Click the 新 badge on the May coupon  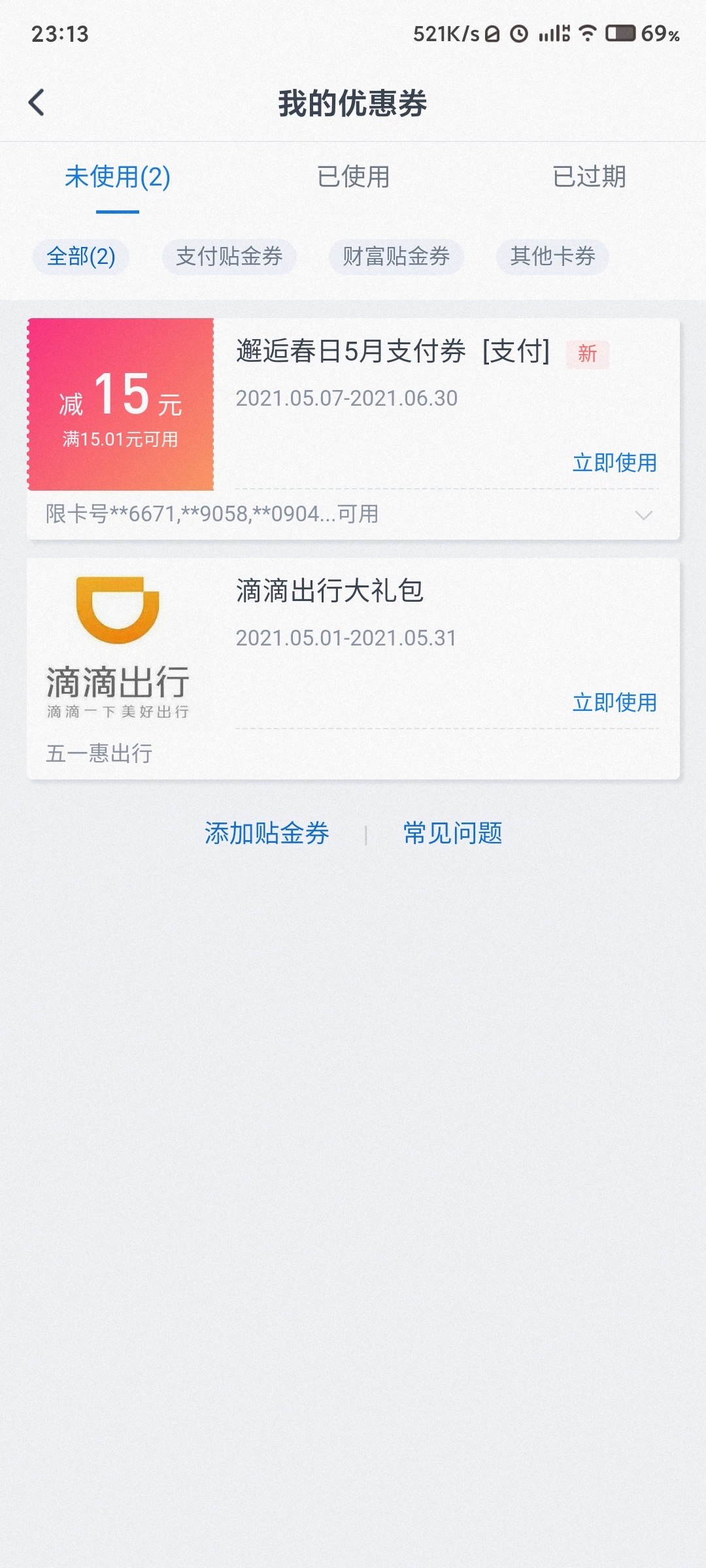click(586, 353)
